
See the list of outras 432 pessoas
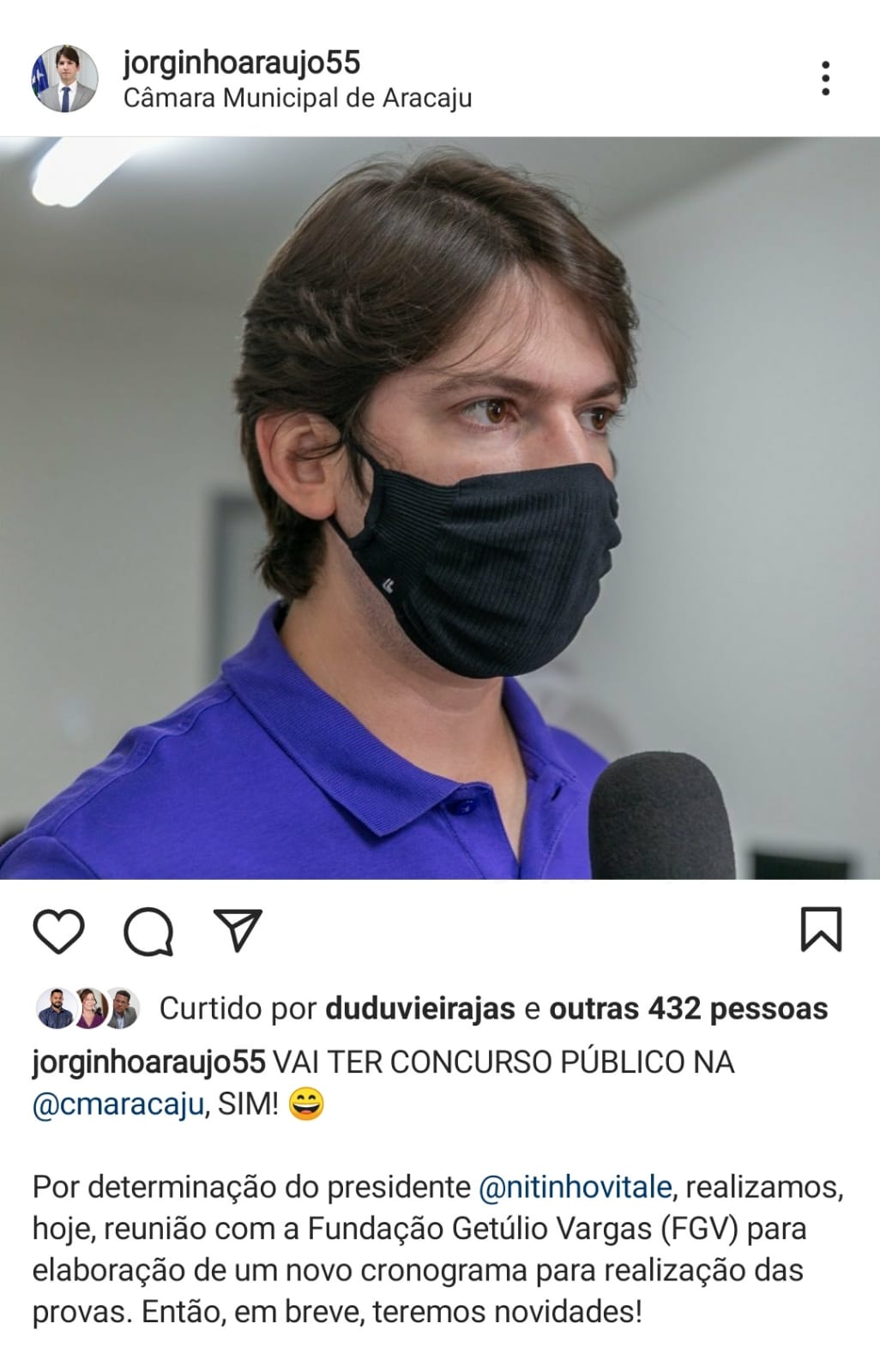[689, 1008]
